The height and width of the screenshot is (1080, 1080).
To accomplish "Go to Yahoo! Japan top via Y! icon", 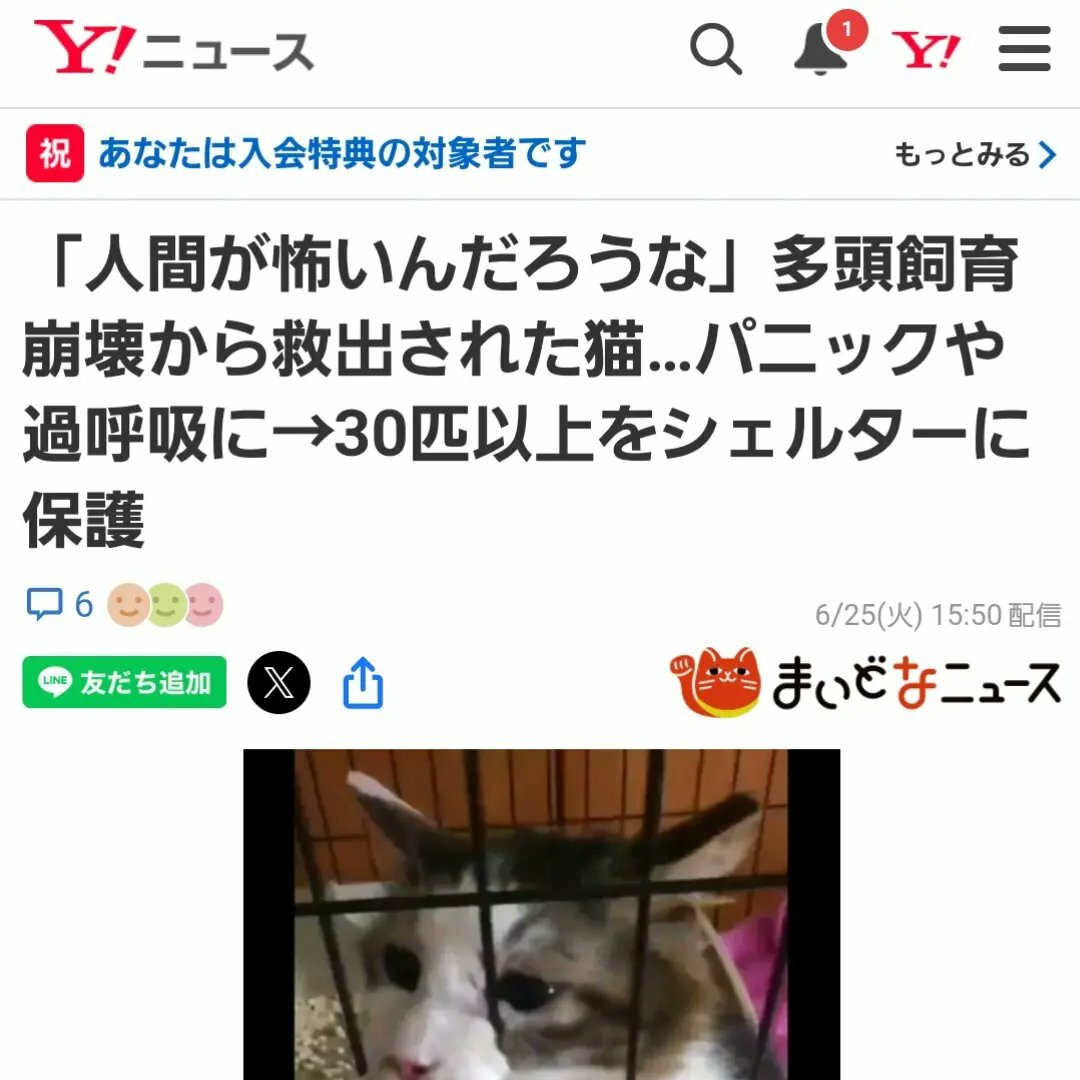I will (x=926, y=50).
